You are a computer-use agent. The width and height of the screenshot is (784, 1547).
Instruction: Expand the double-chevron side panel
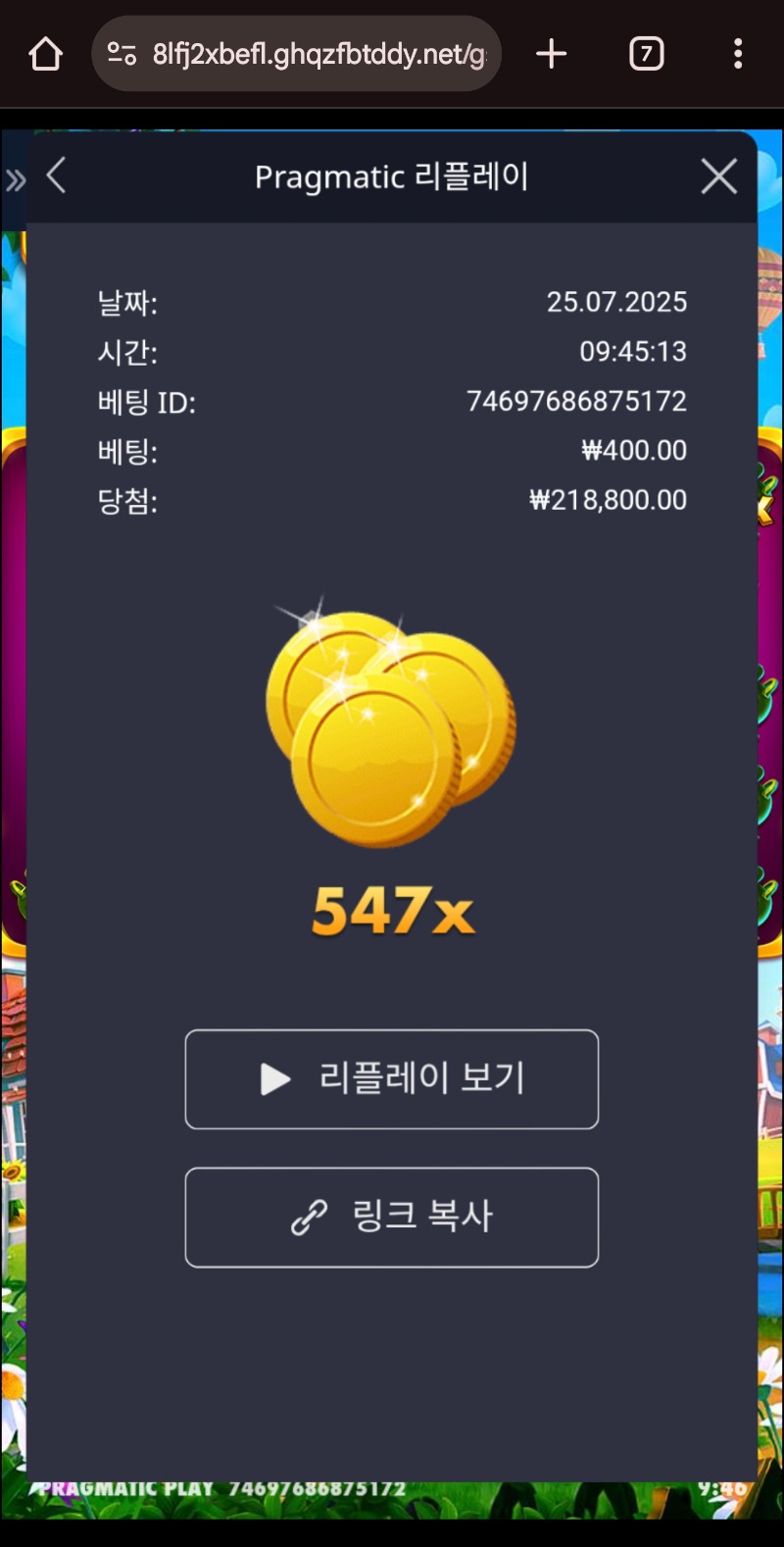16,180
